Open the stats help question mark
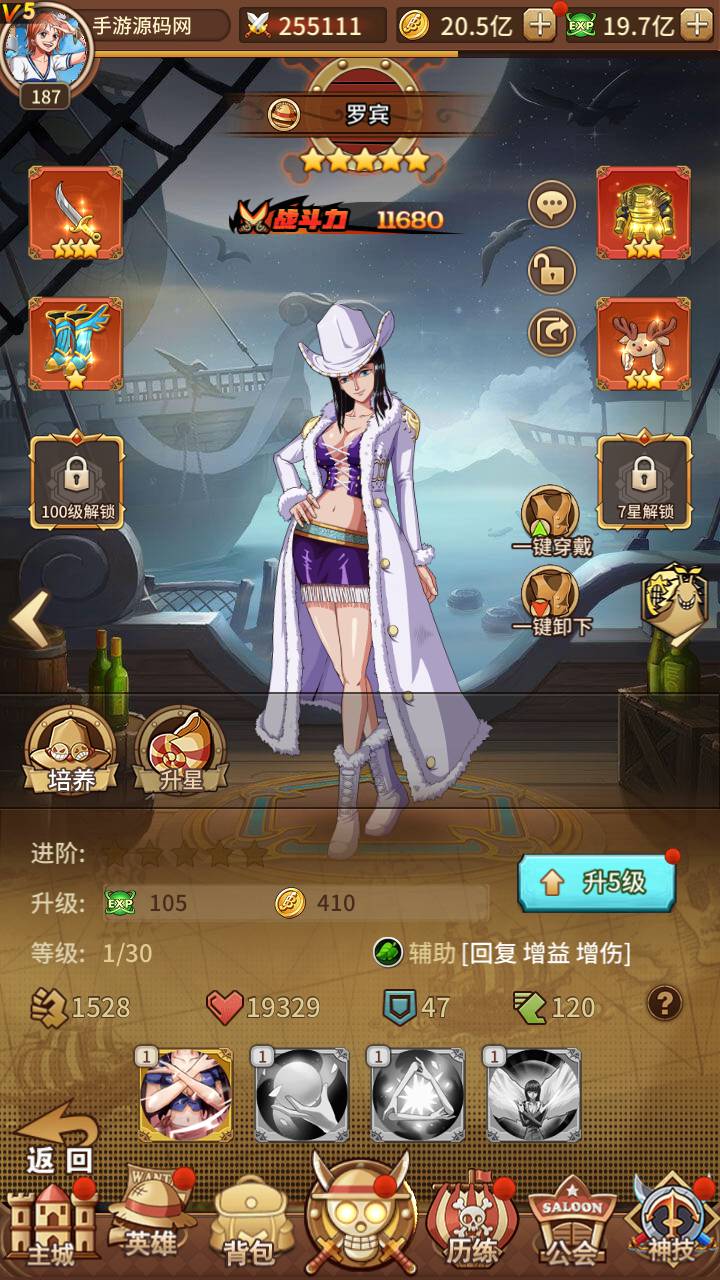 [665, 1002]
